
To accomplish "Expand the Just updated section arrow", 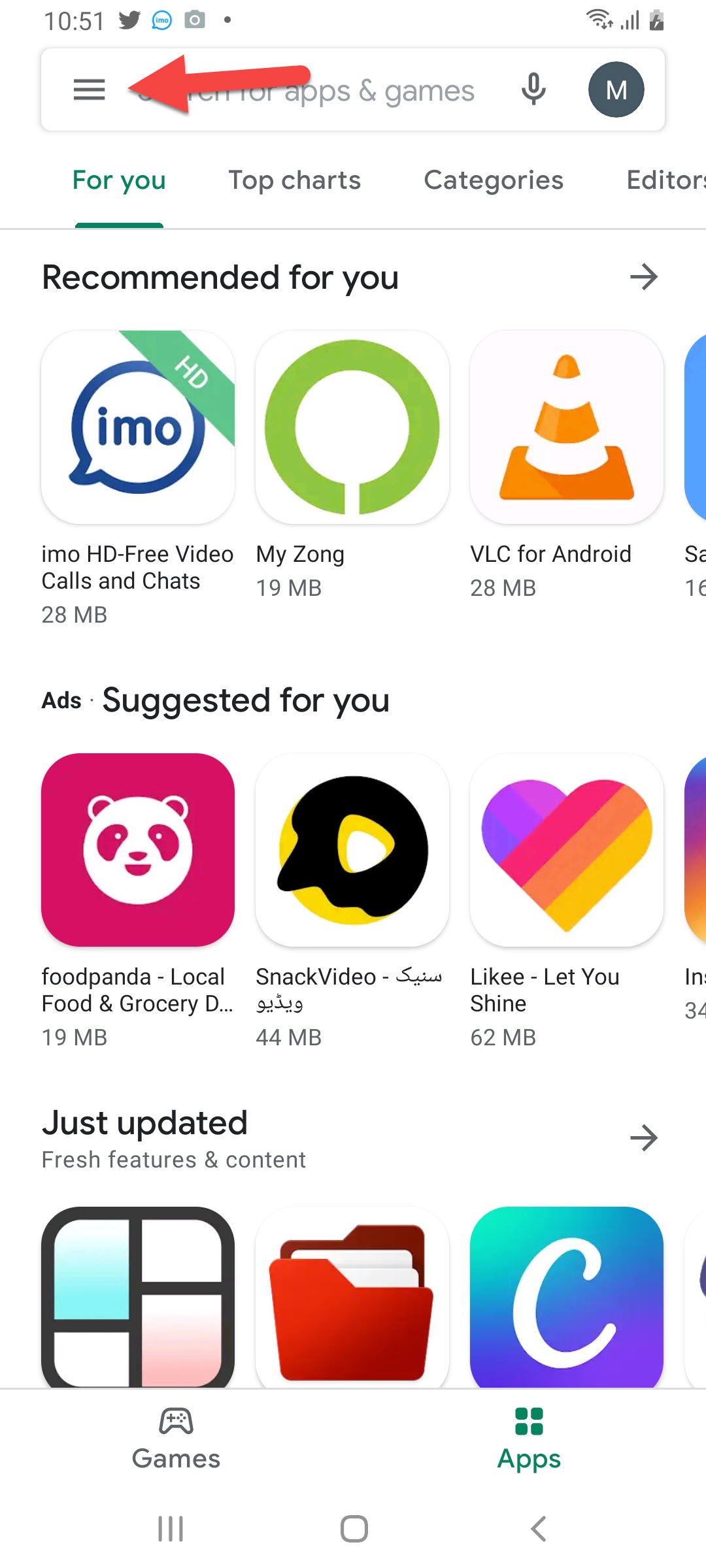I will [x=643, y=1138].
